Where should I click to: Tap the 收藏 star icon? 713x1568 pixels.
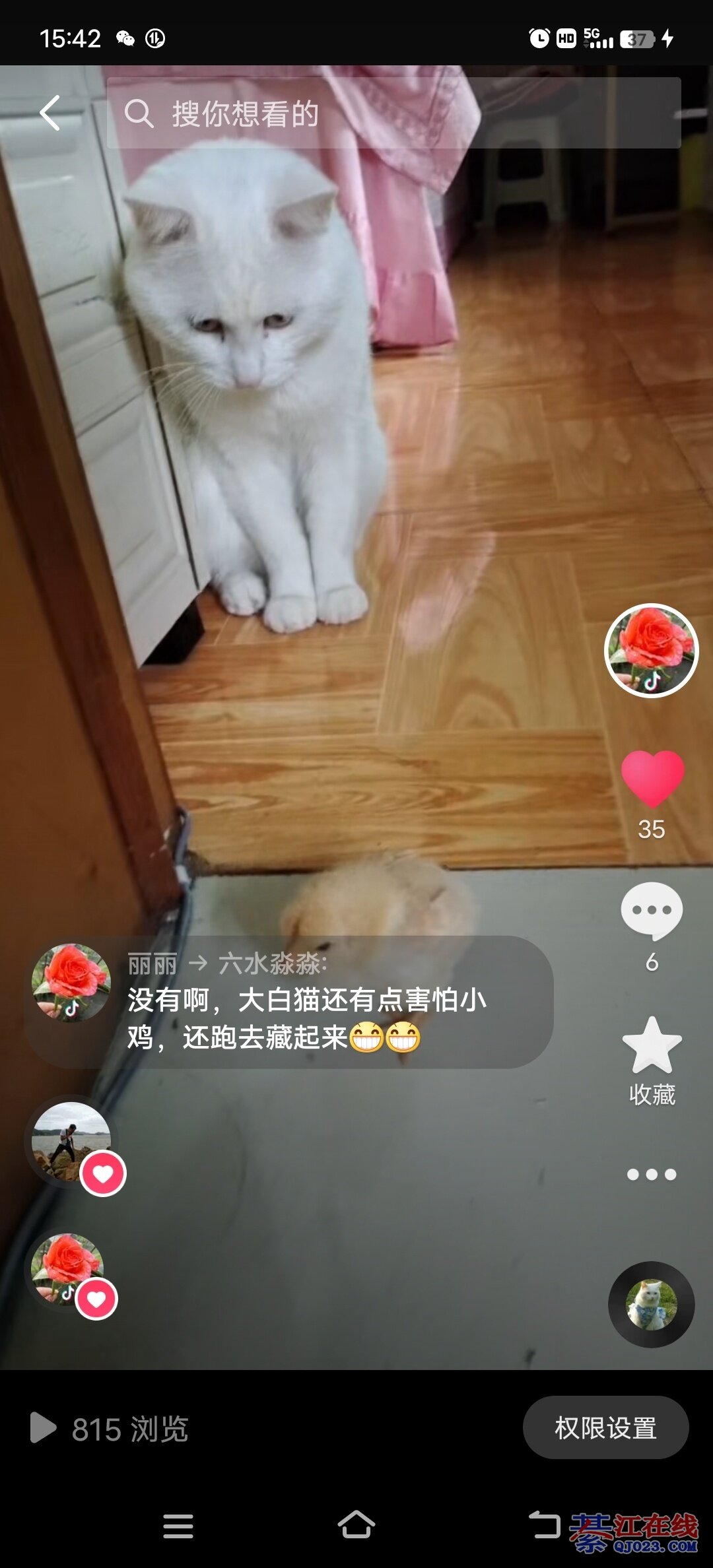coord(652,1046)
